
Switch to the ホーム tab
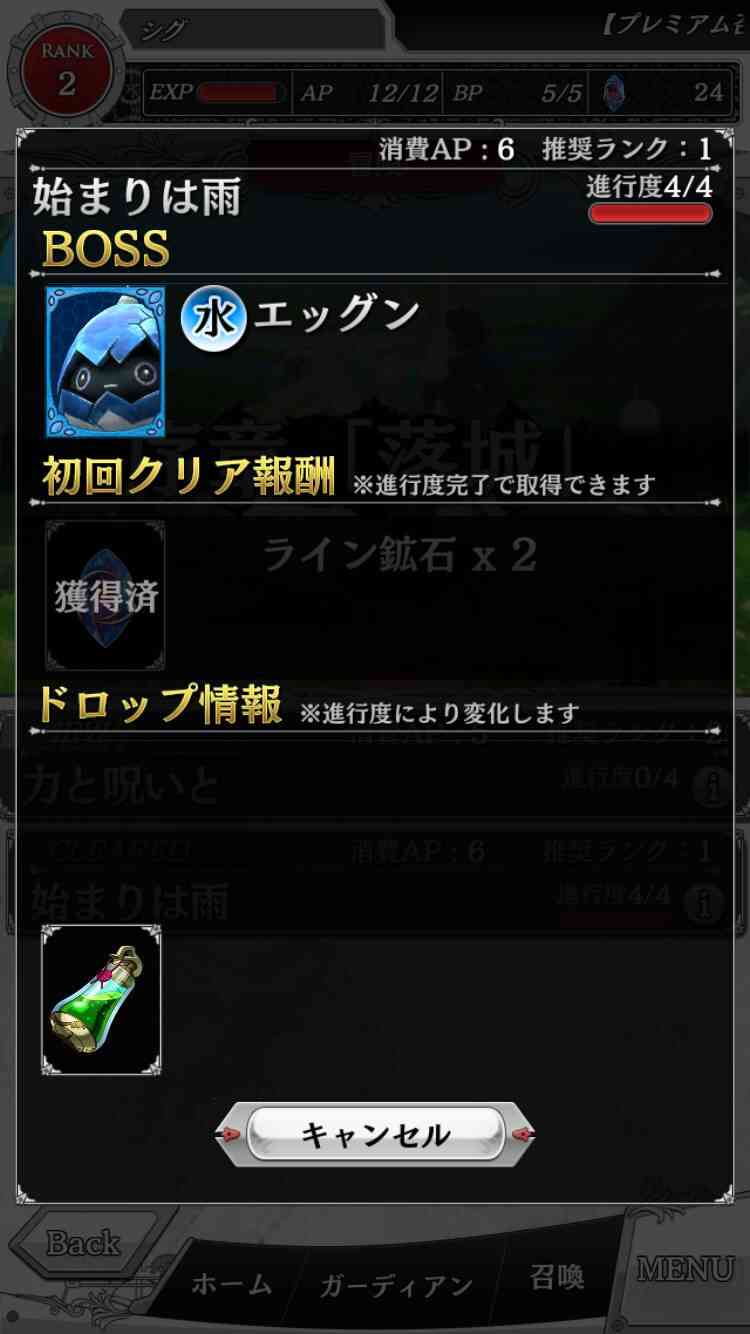click(x=232, y=1284)
